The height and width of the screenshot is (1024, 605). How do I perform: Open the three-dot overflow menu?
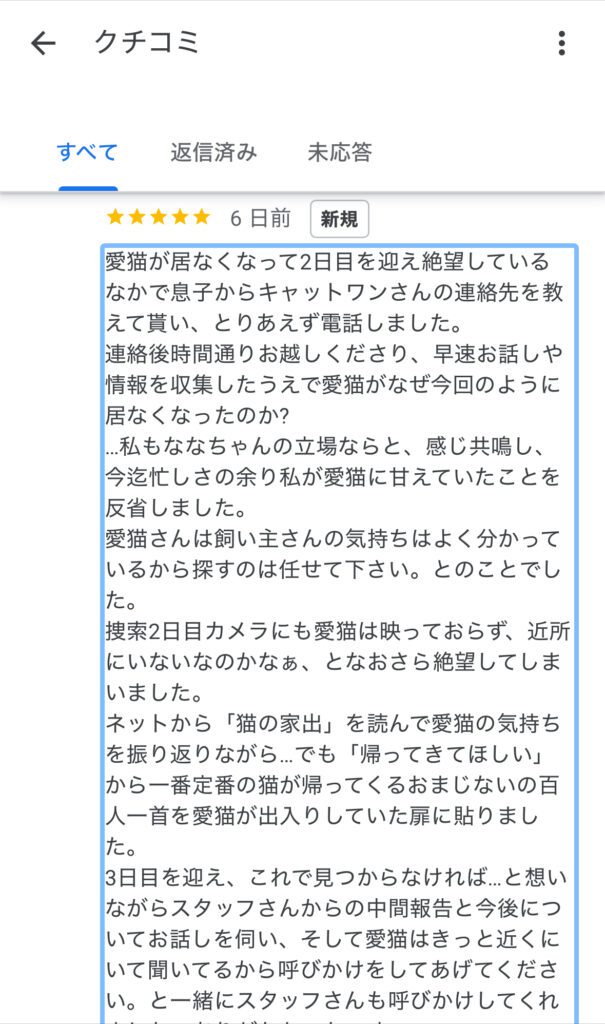coord(561,43)
